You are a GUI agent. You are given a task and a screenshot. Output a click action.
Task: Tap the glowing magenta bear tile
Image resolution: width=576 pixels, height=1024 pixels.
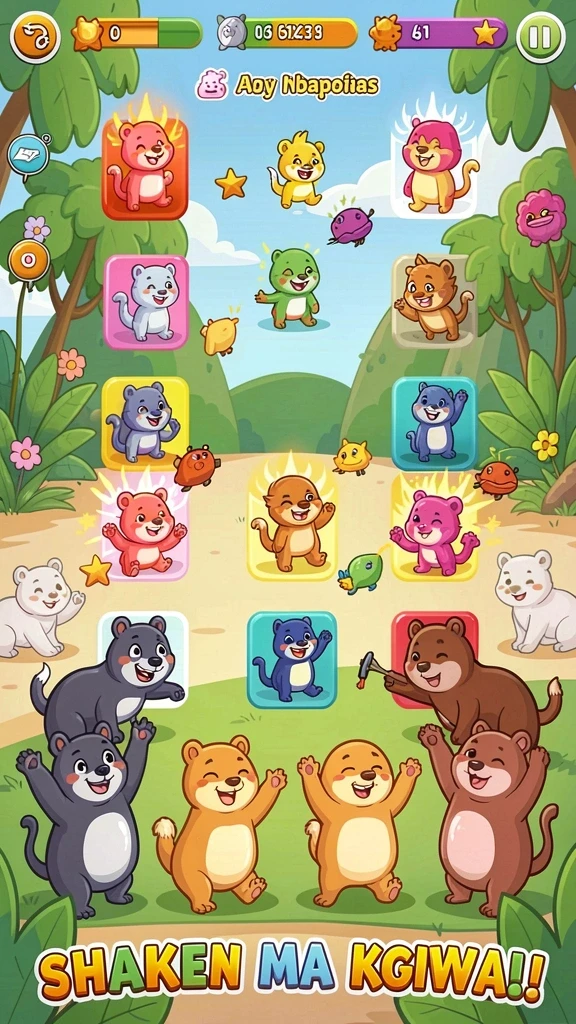pos(434,526)
